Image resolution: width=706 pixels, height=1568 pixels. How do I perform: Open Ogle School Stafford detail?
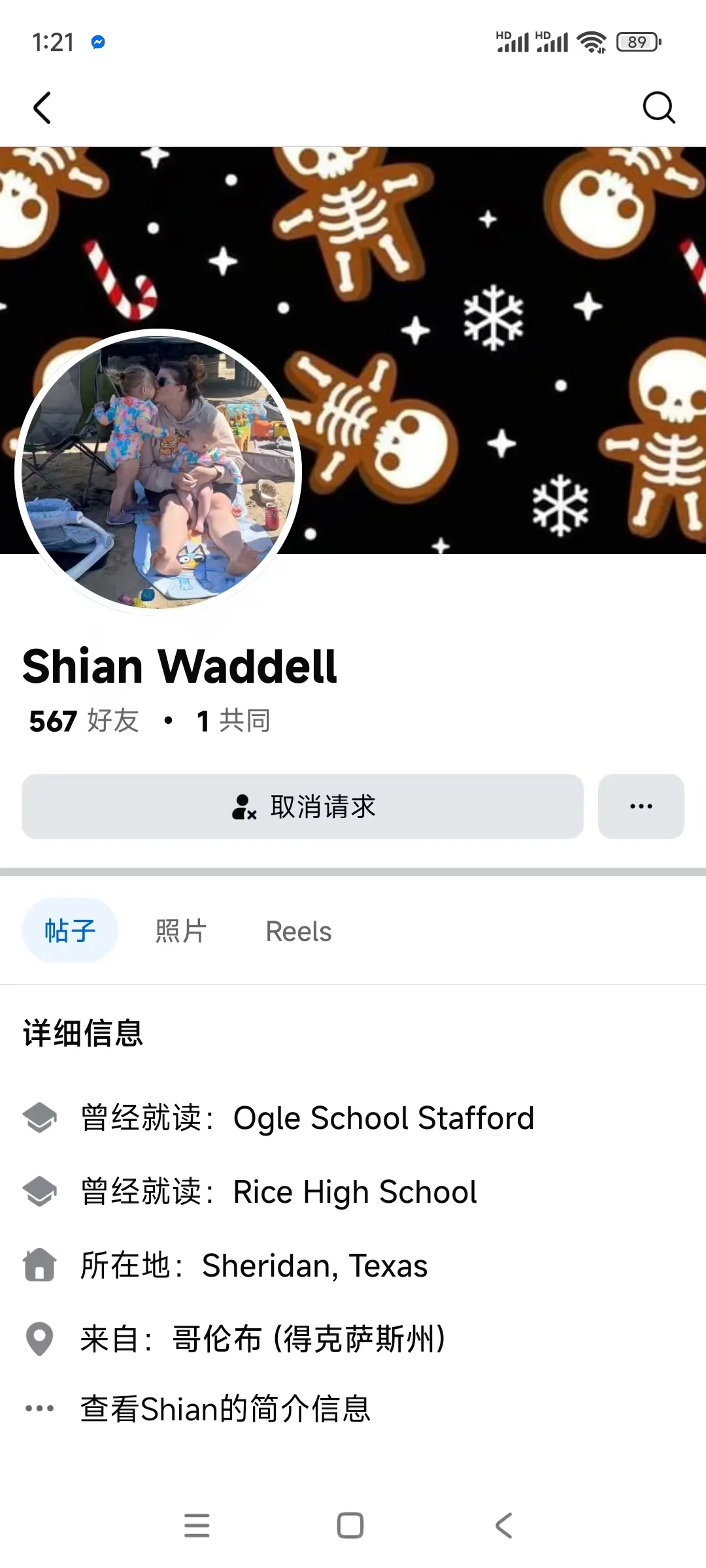pos(383,1118)
